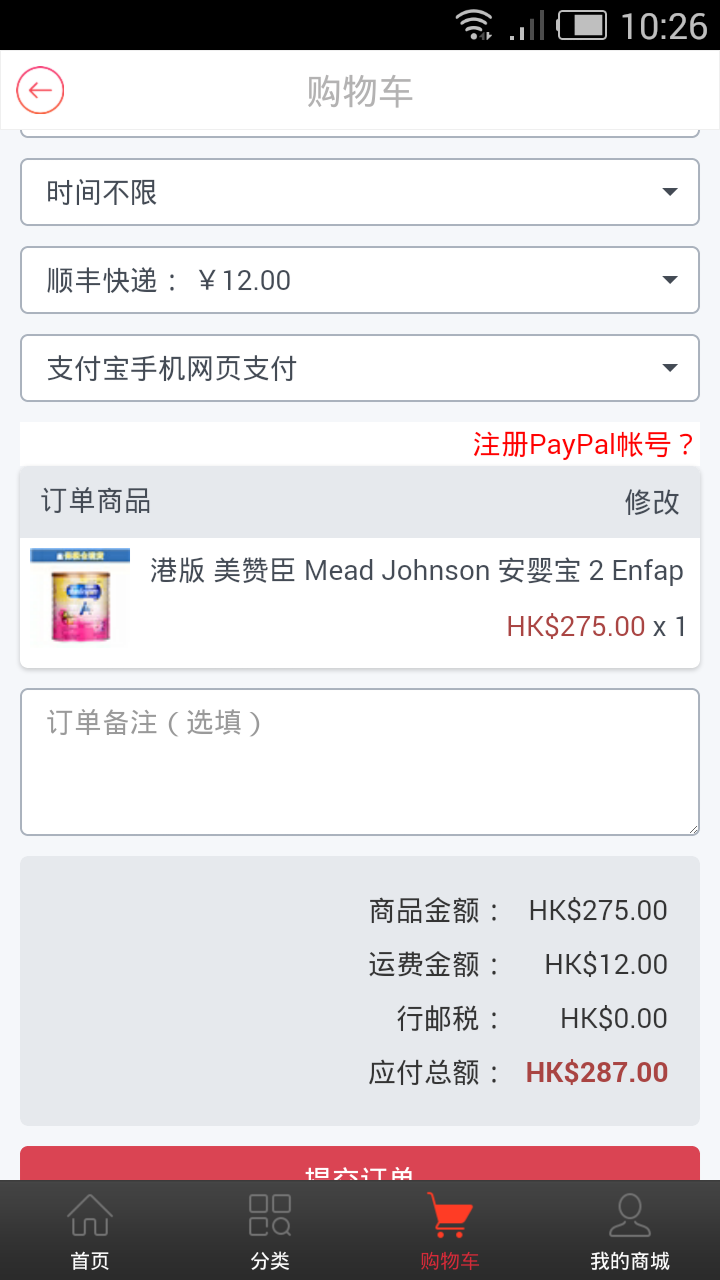Tap 修改 to edit order items

652,502
